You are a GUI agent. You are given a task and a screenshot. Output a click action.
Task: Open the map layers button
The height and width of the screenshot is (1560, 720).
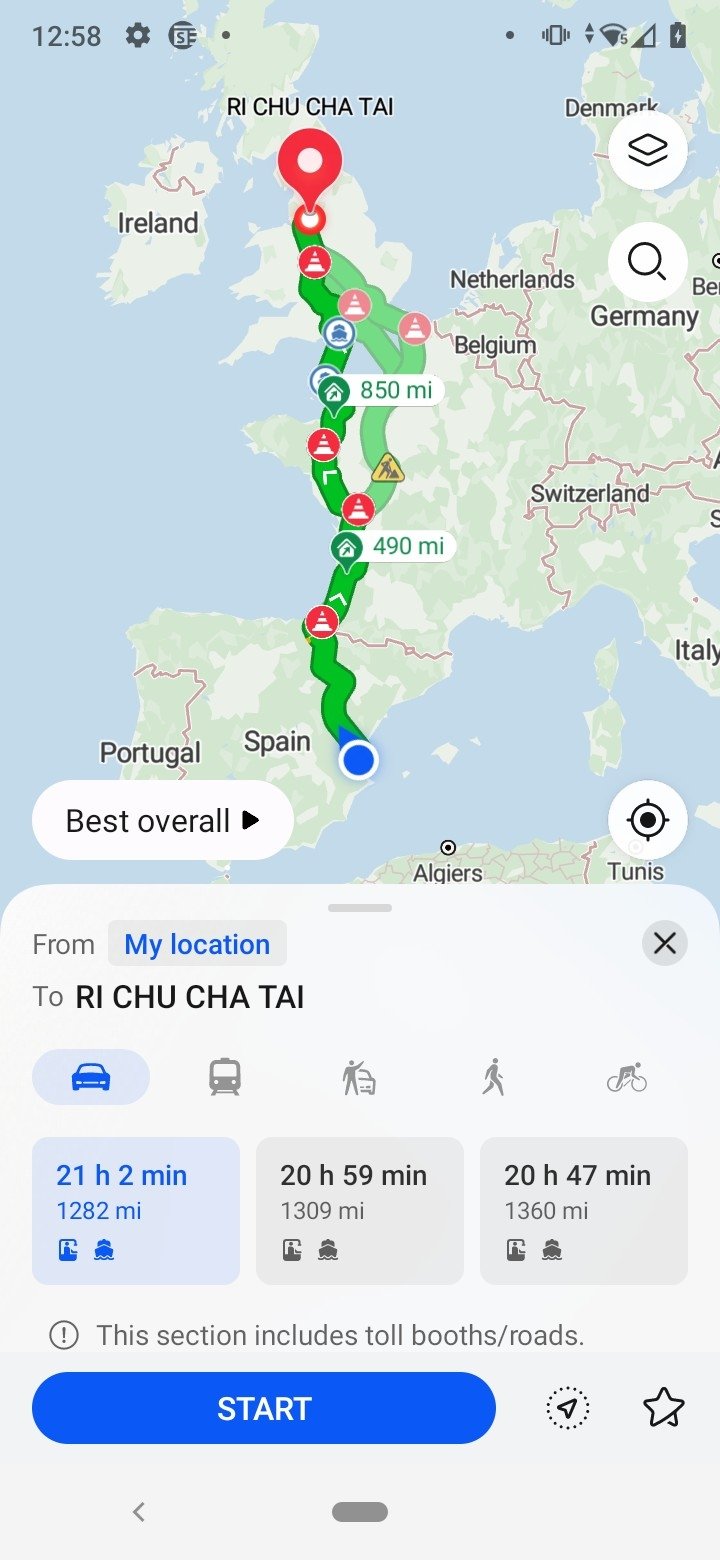pyautogui.click(x=647, y=151)
